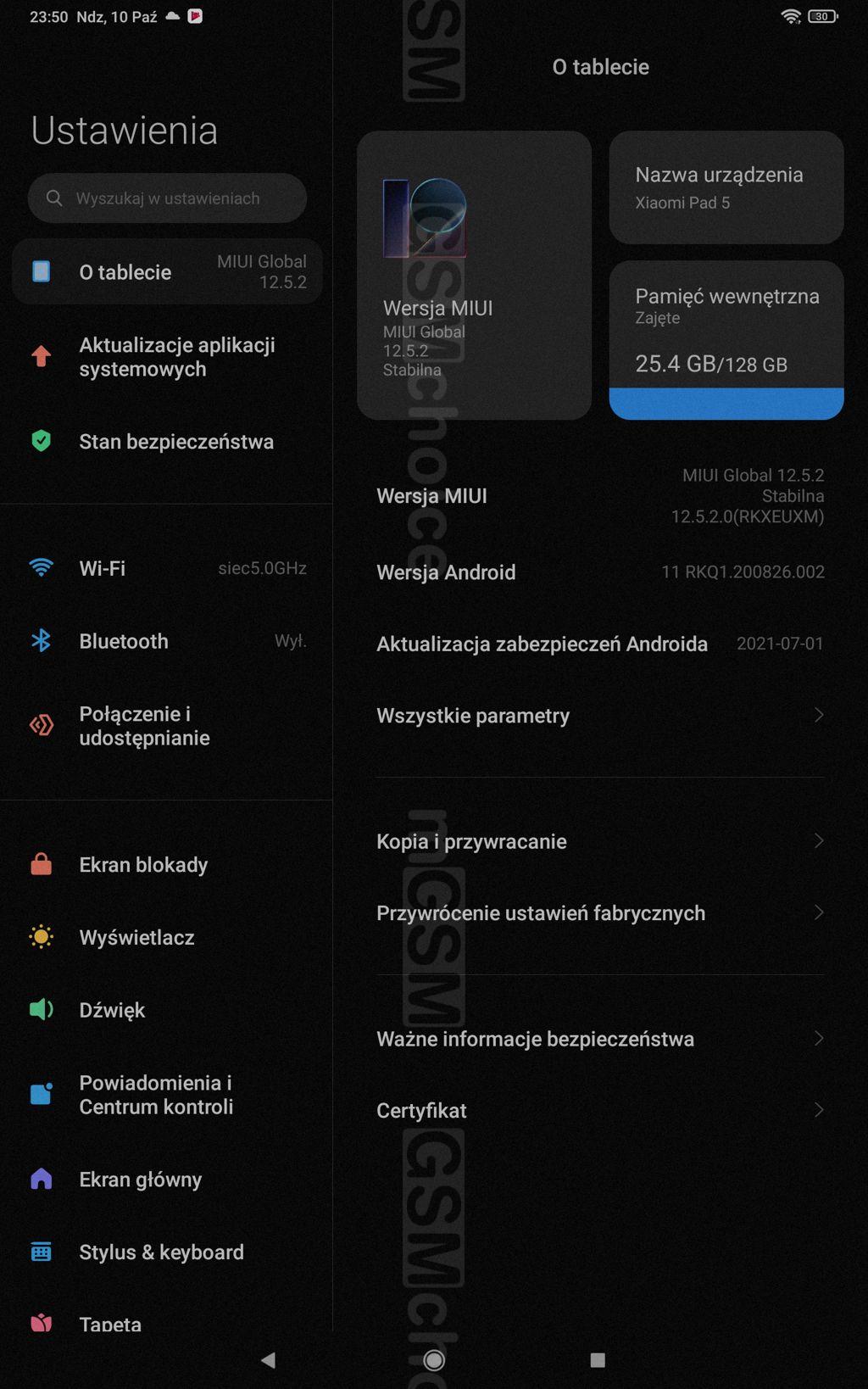Open Bluetooth settings
Screen dimensions: 868x1389
pos(167,641)
